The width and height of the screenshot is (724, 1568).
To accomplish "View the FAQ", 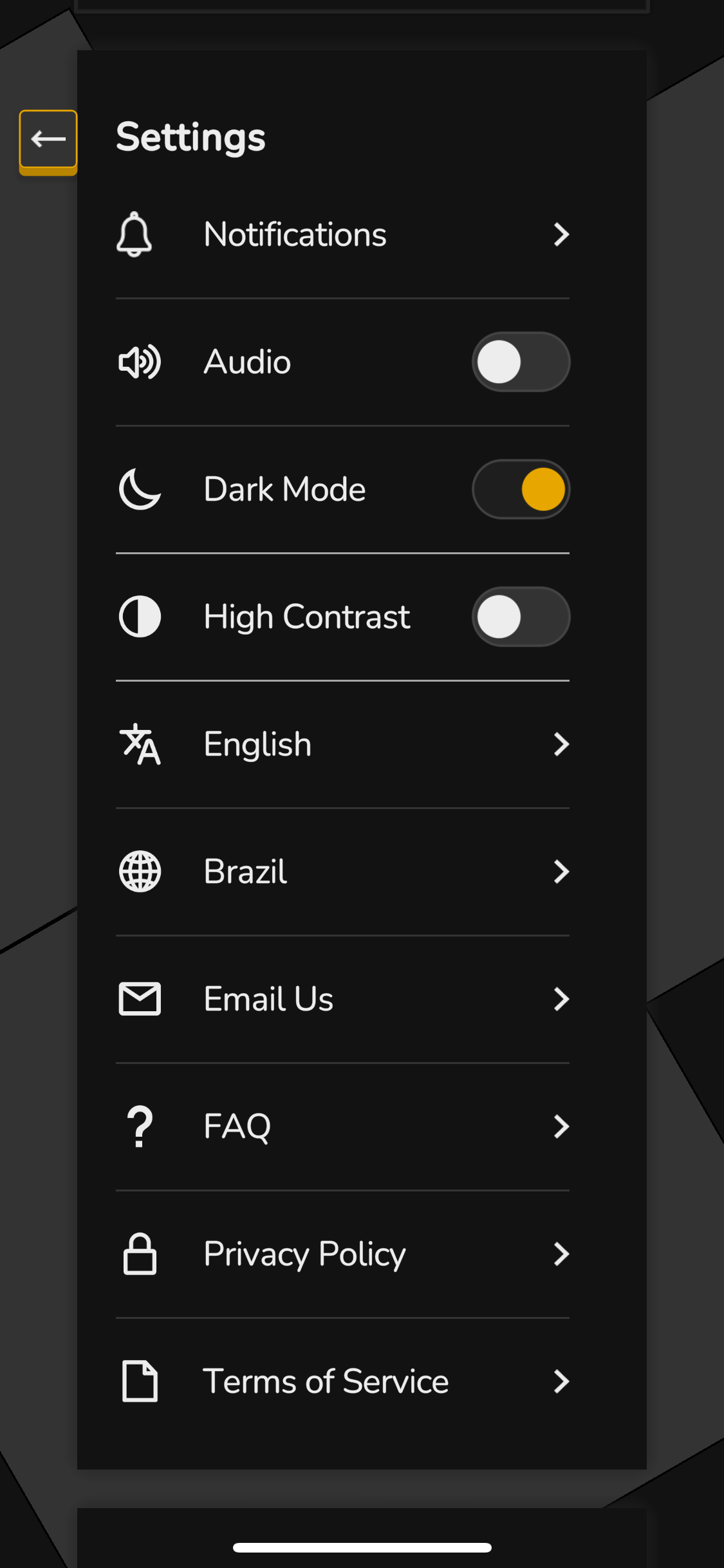I will [x=342, y=1126].
